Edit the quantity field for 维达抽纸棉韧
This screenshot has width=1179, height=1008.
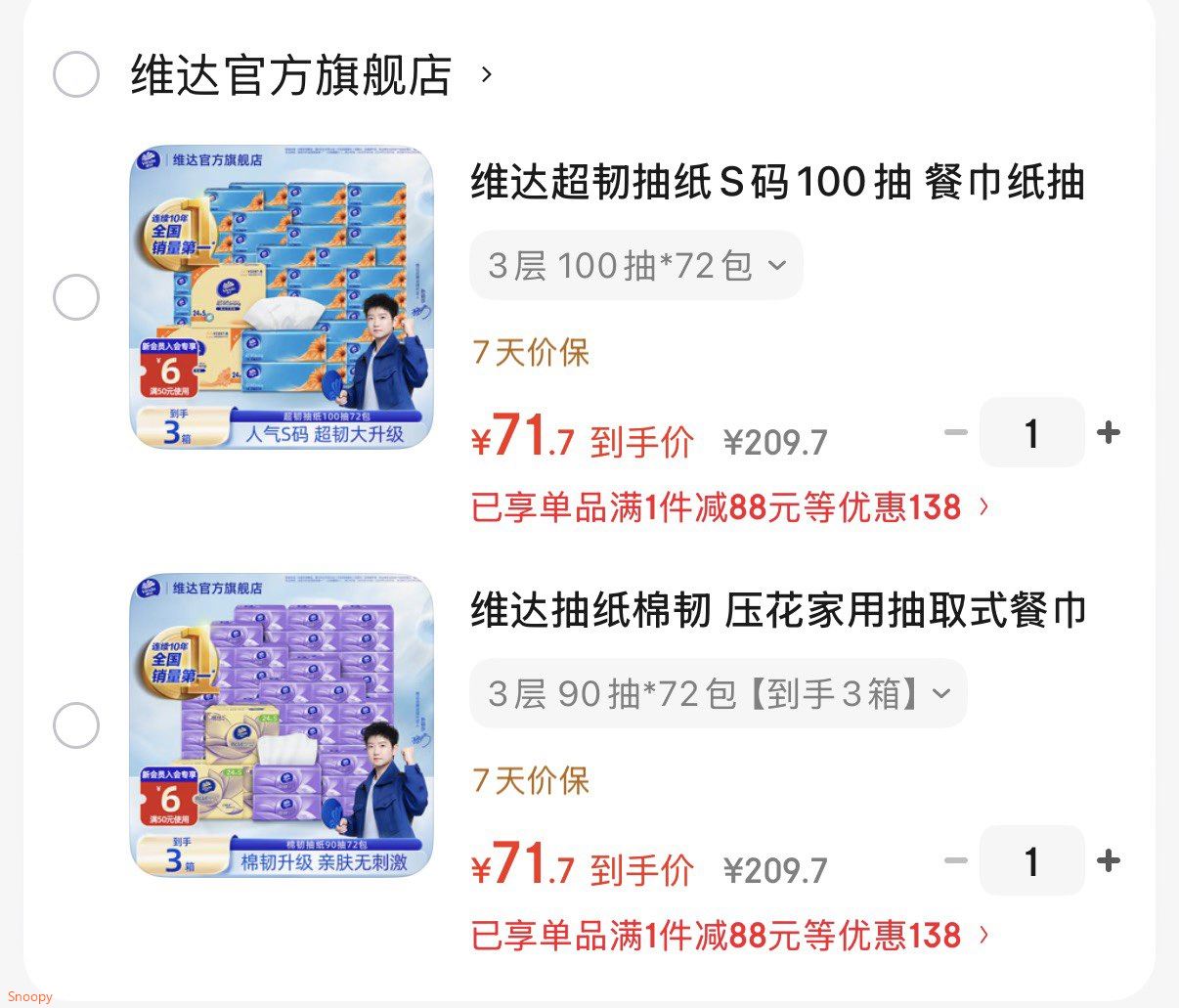coord(1031,860)
